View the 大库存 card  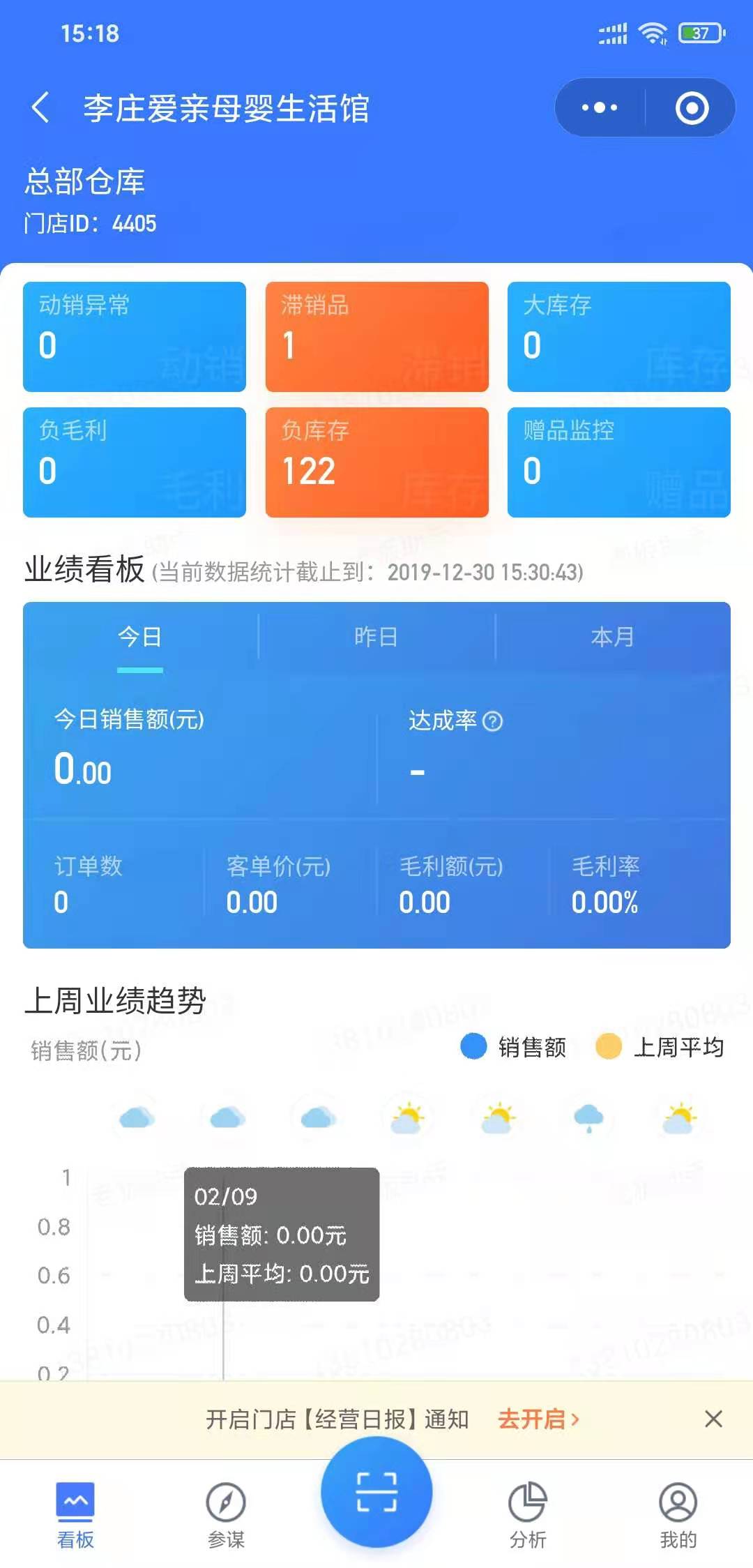[x=619, y=337]
